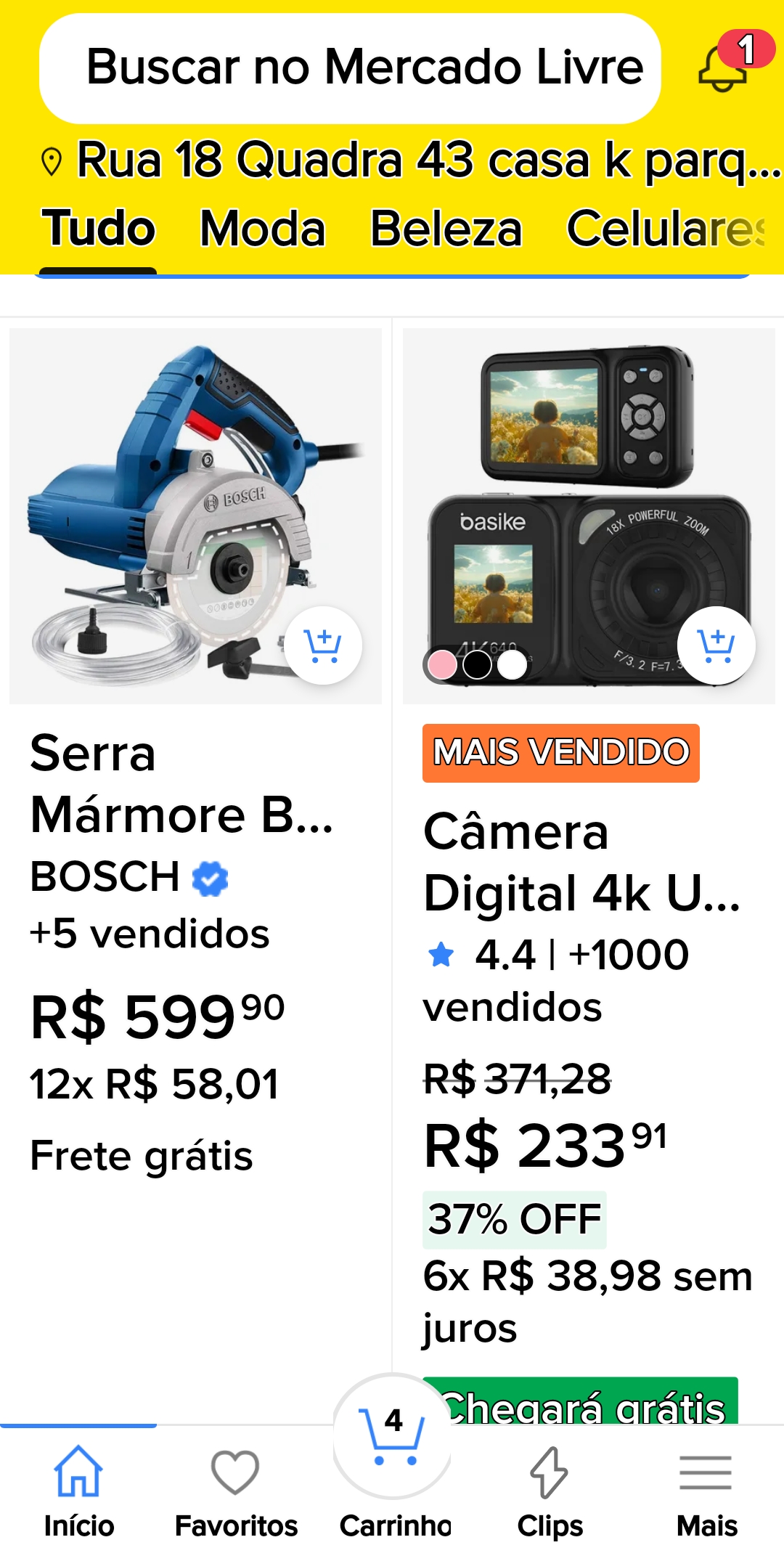Choose the black color for the camera
784x1561 pixels.
(x=477, y=665)
